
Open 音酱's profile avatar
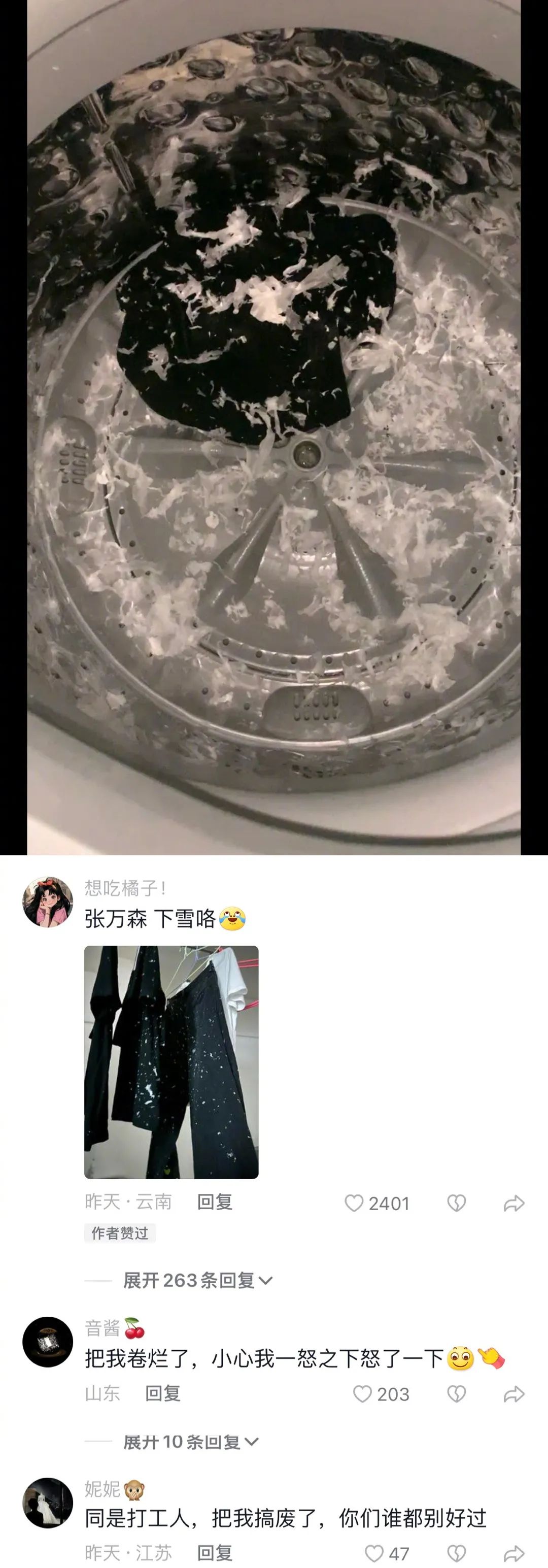pos(47,1342)
